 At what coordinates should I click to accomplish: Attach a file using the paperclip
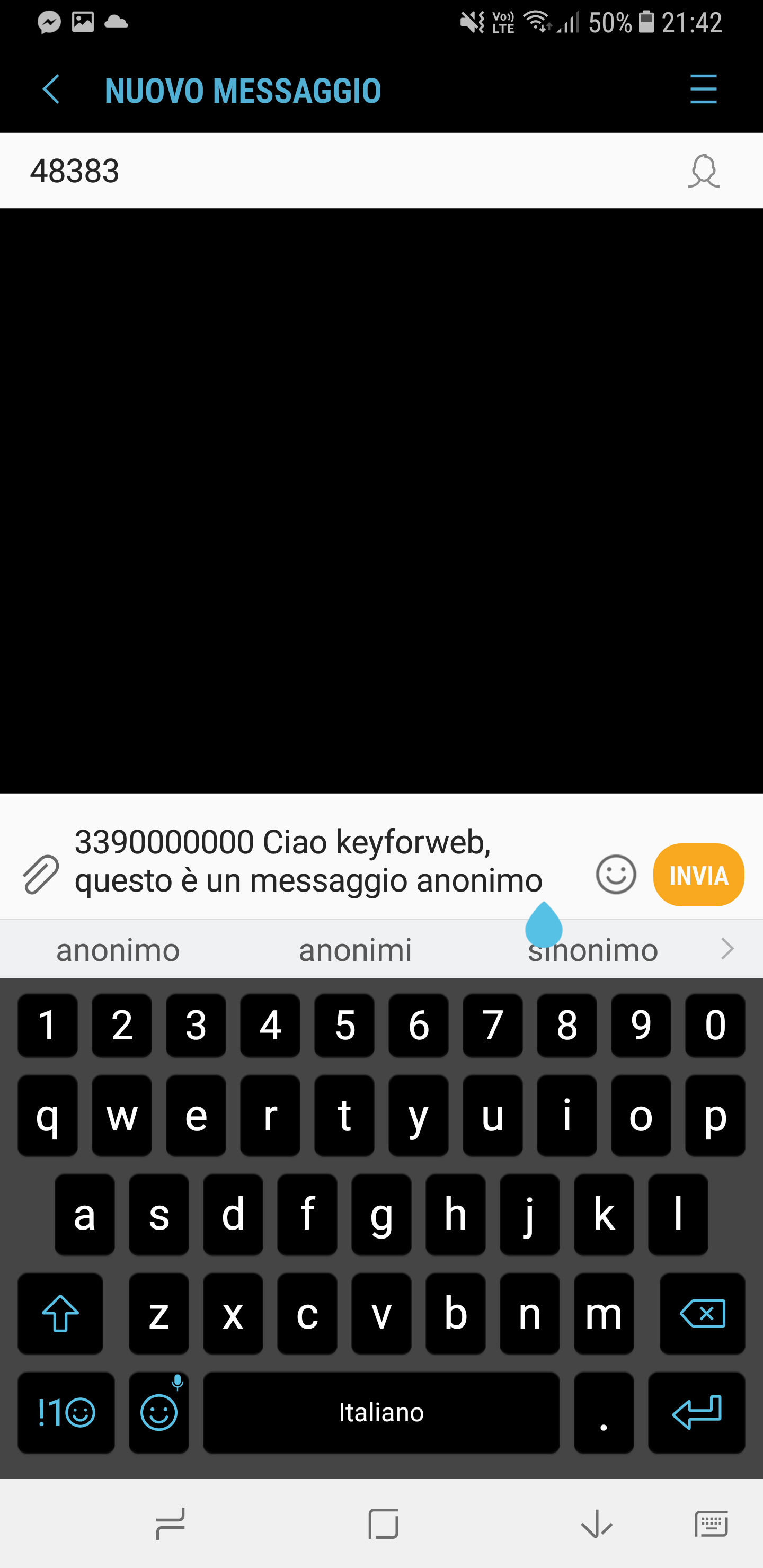[x=40, y=875]
